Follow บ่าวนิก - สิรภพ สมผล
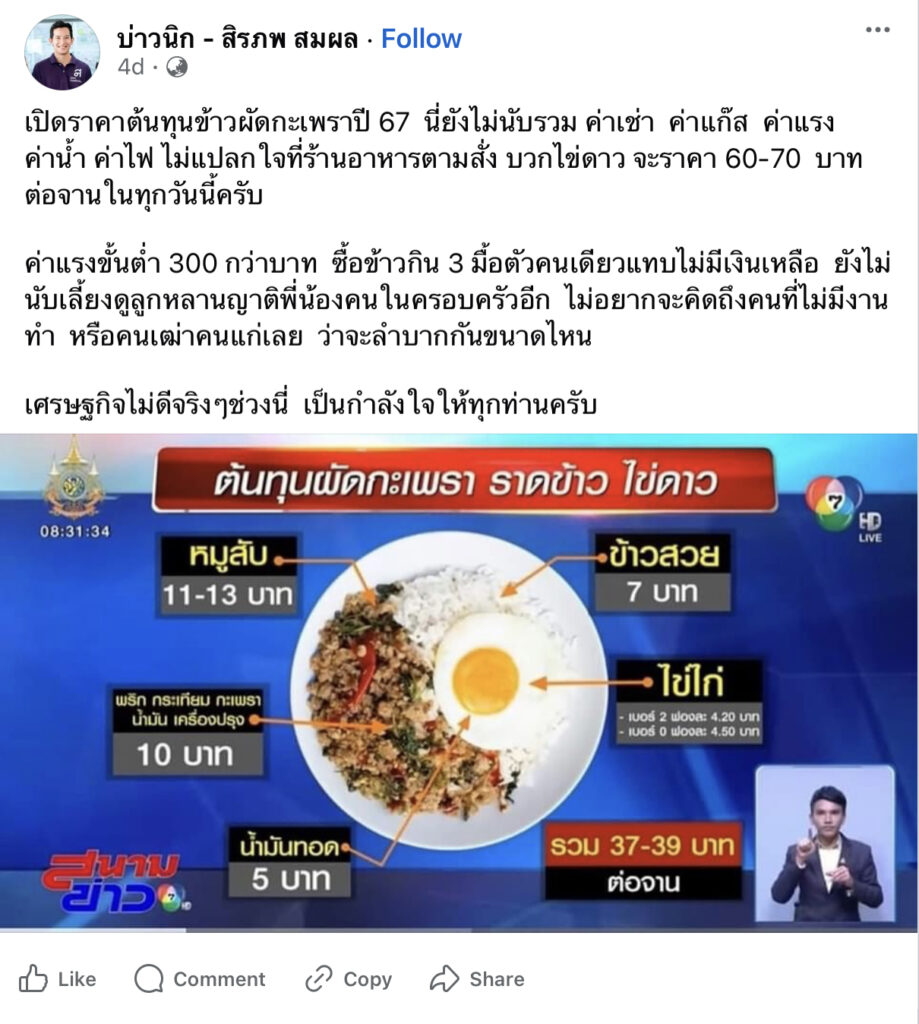The image size is (919, 1024). tap(421, 39)
